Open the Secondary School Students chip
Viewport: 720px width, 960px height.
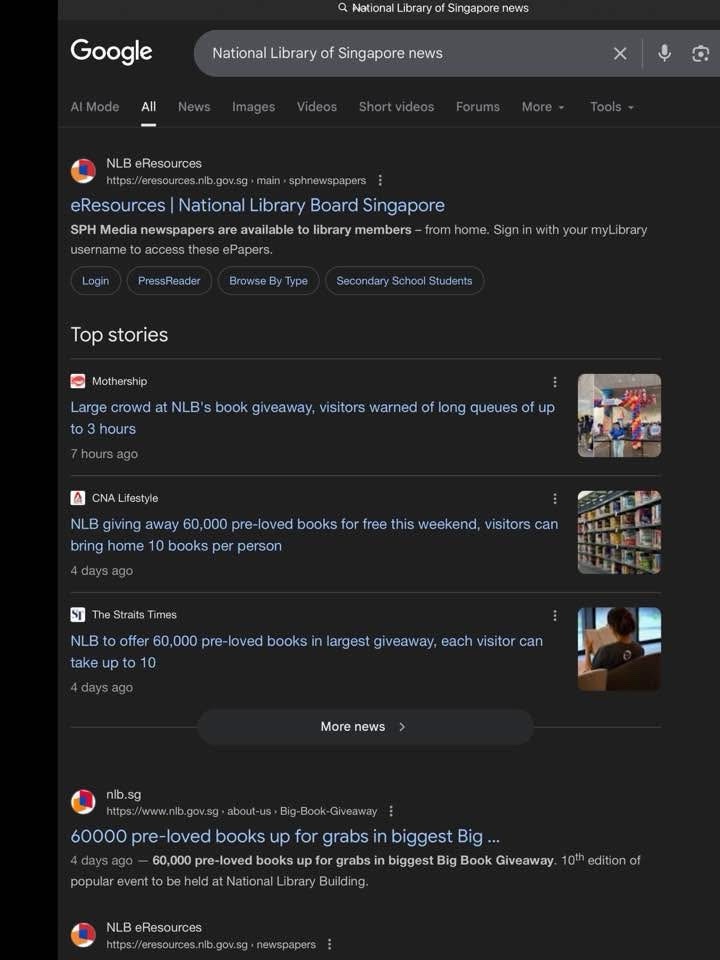click(404, 281)
